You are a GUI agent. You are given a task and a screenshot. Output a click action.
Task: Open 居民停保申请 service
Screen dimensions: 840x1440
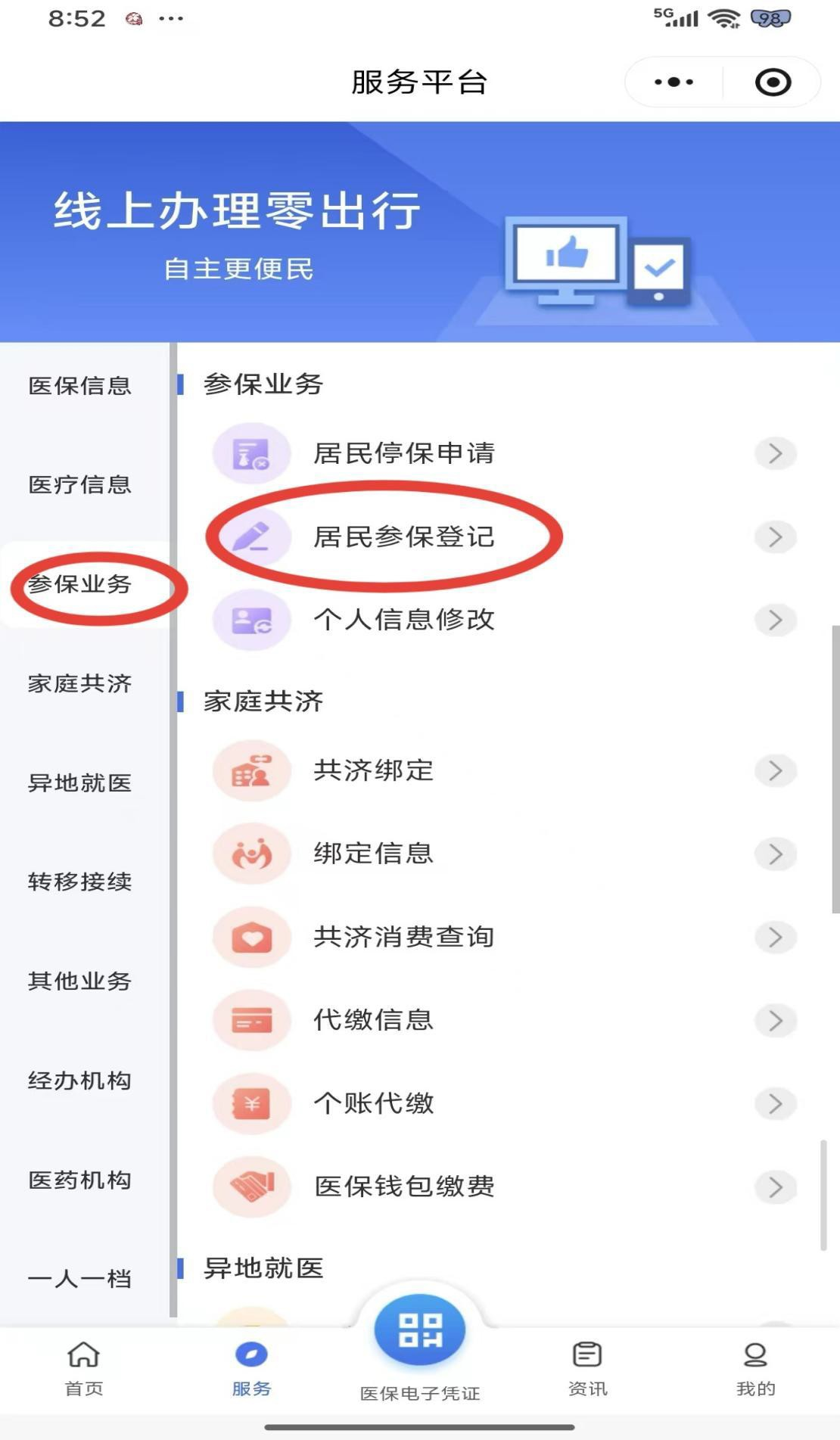404,454
